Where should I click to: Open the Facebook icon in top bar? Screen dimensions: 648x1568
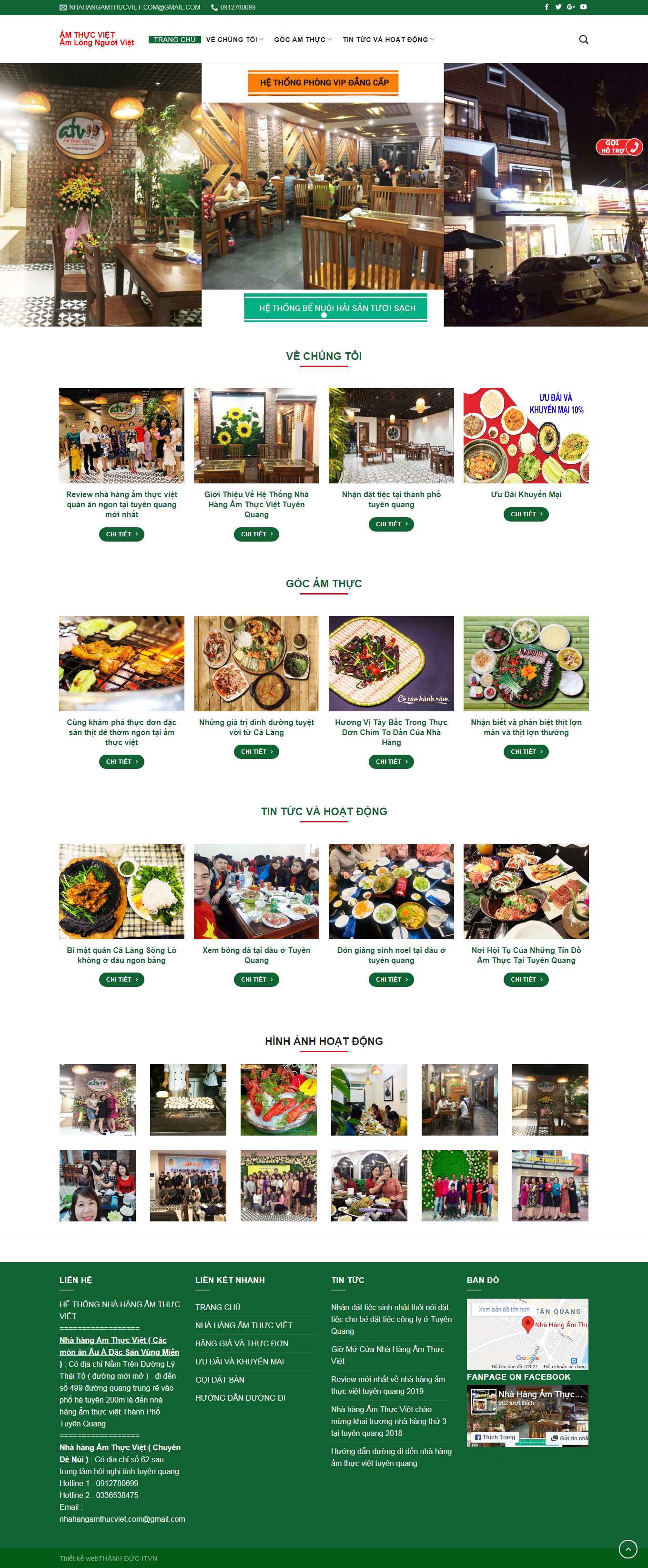547,7
